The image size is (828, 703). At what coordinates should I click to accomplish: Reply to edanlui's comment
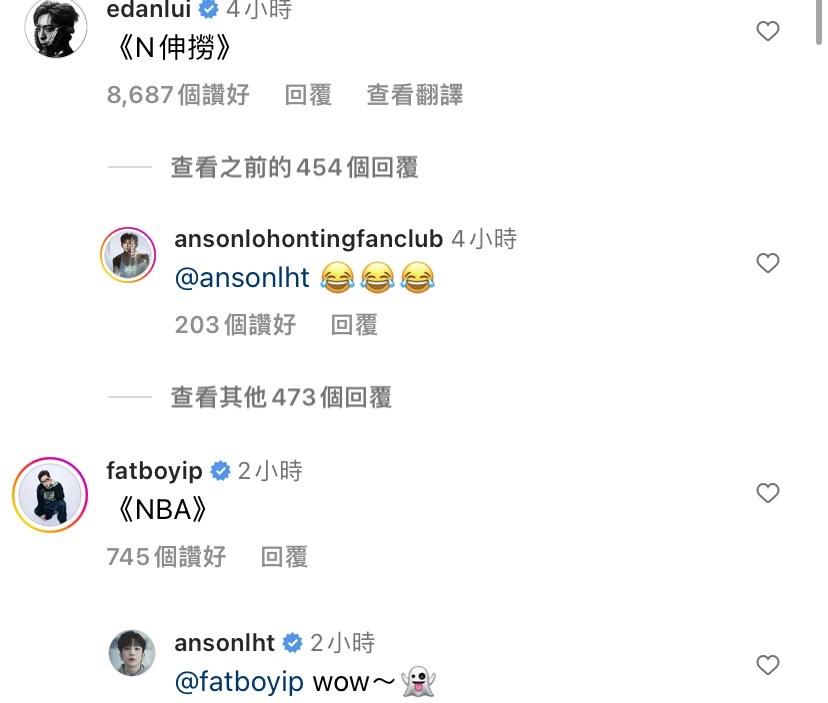(308, 95)
